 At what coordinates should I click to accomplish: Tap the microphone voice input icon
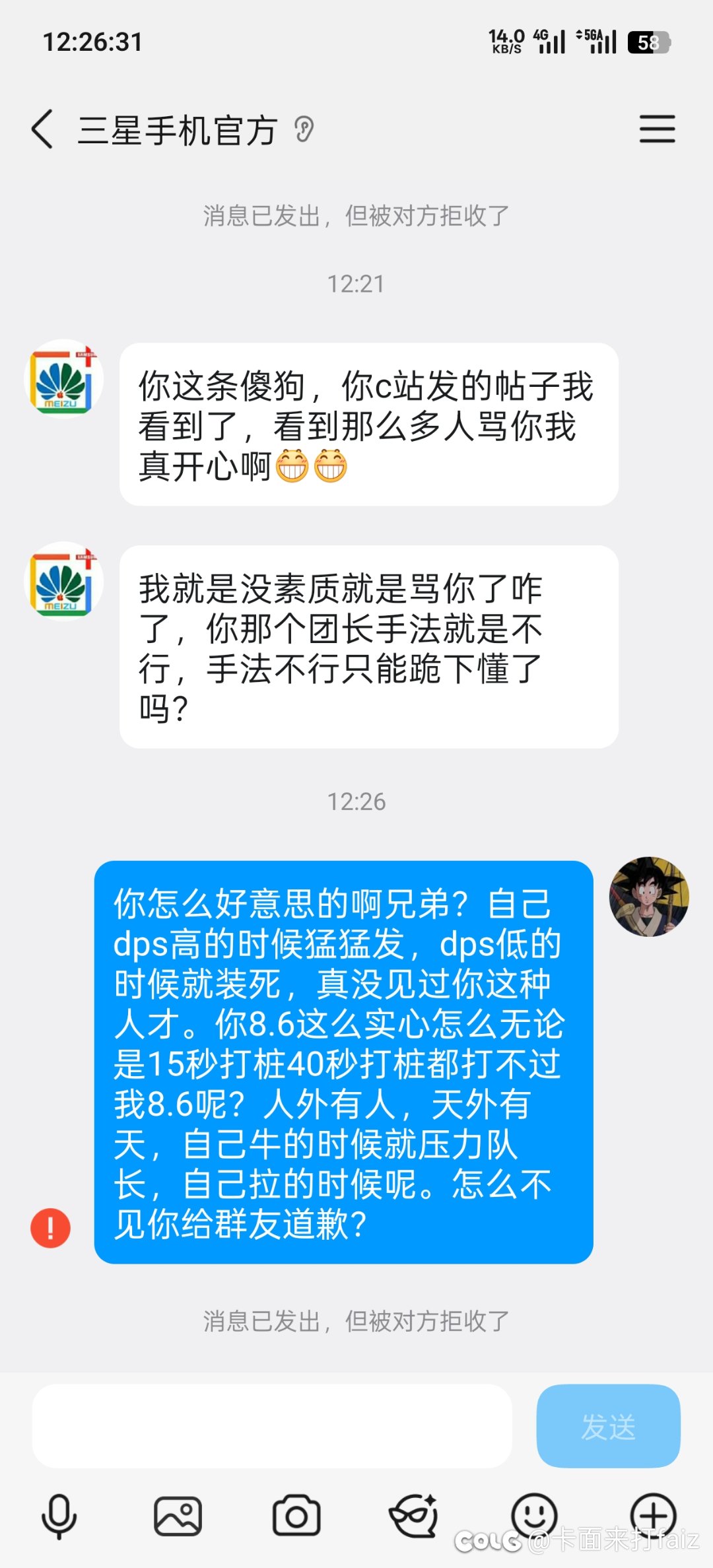pyautogui.click(x=59, y=1517)
